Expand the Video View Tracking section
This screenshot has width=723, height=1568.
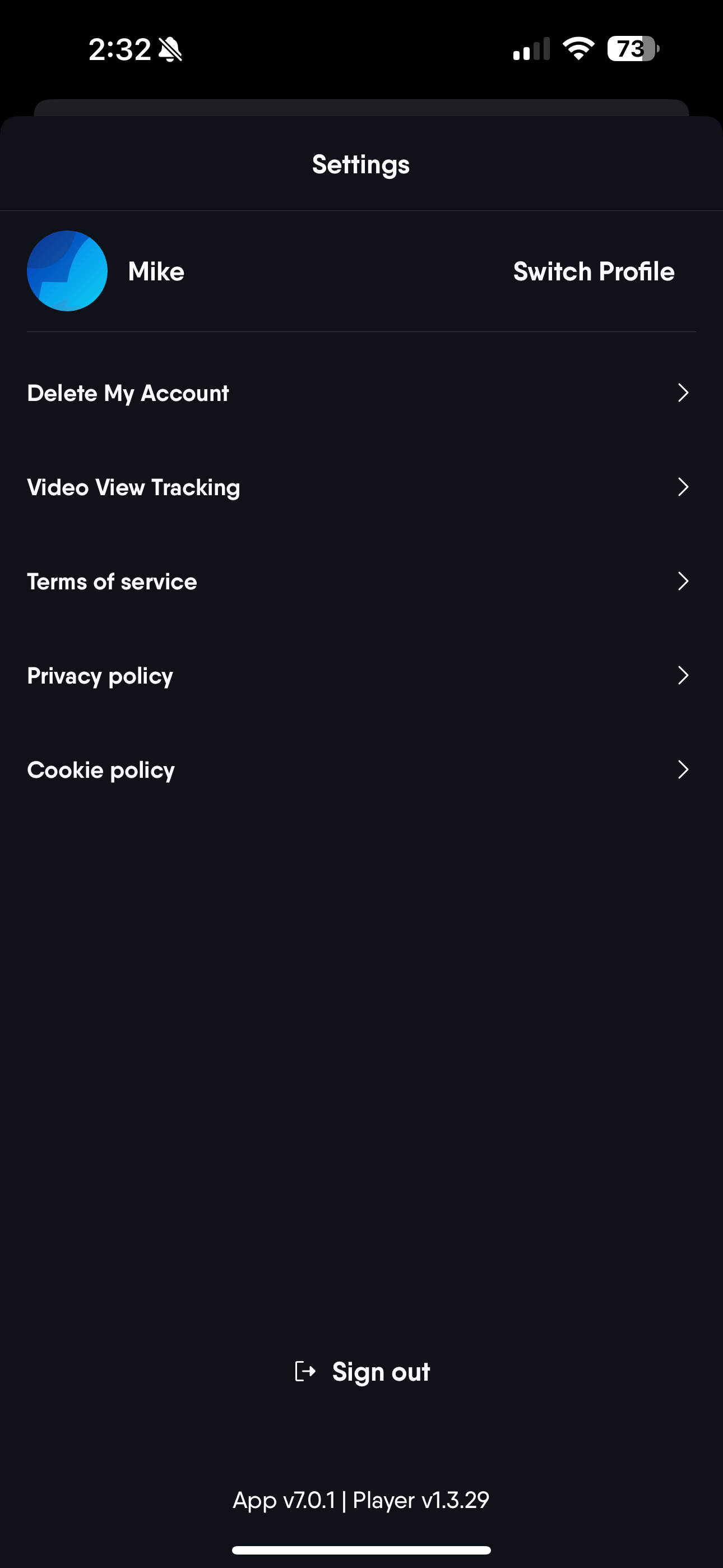(361, 487)
